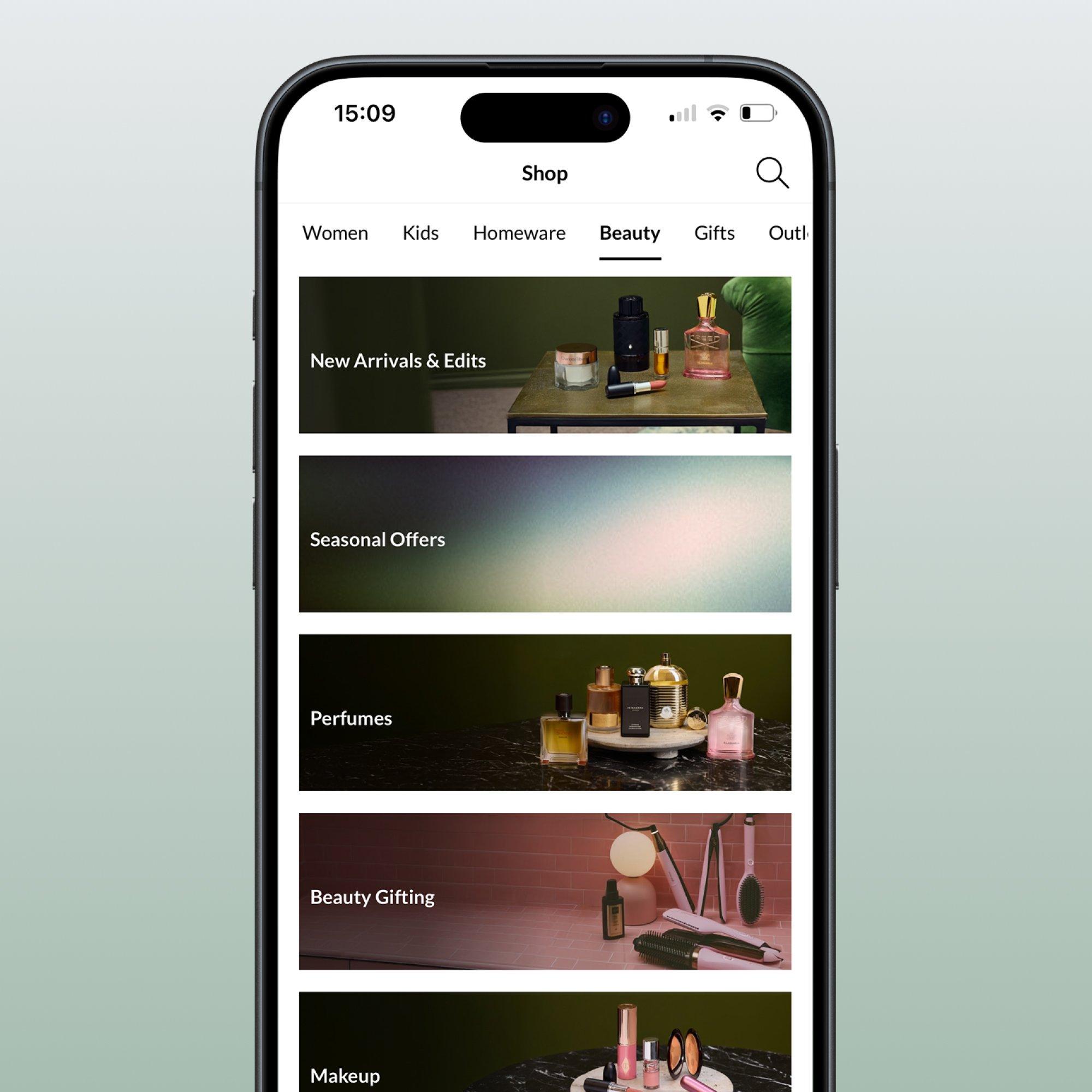Viewport: 1092px width, 1092px height.
Task: Open the Outlet tab
Action: pyautogui.click(x=788, y=233)
